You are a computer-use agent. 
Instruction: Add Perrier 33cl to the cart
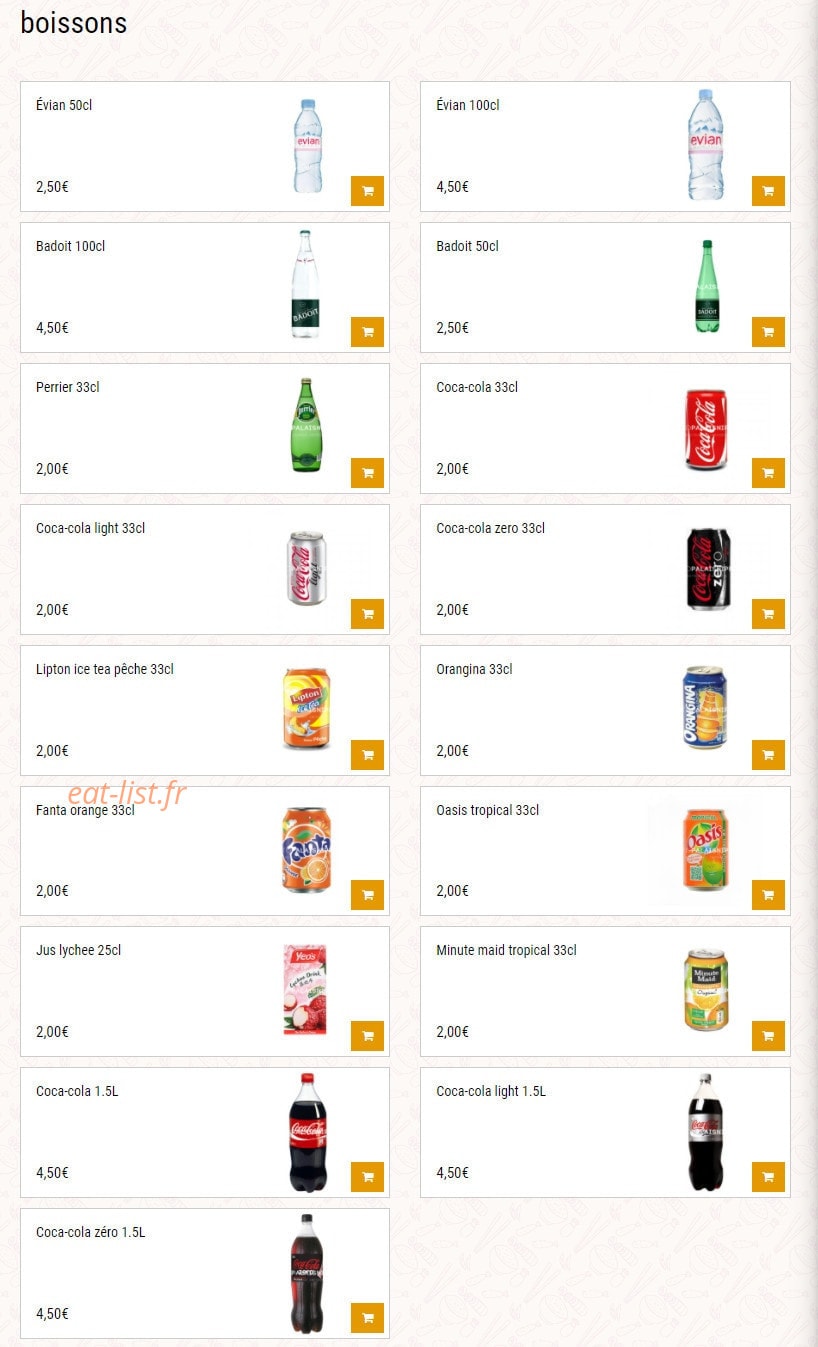[367, 473]
